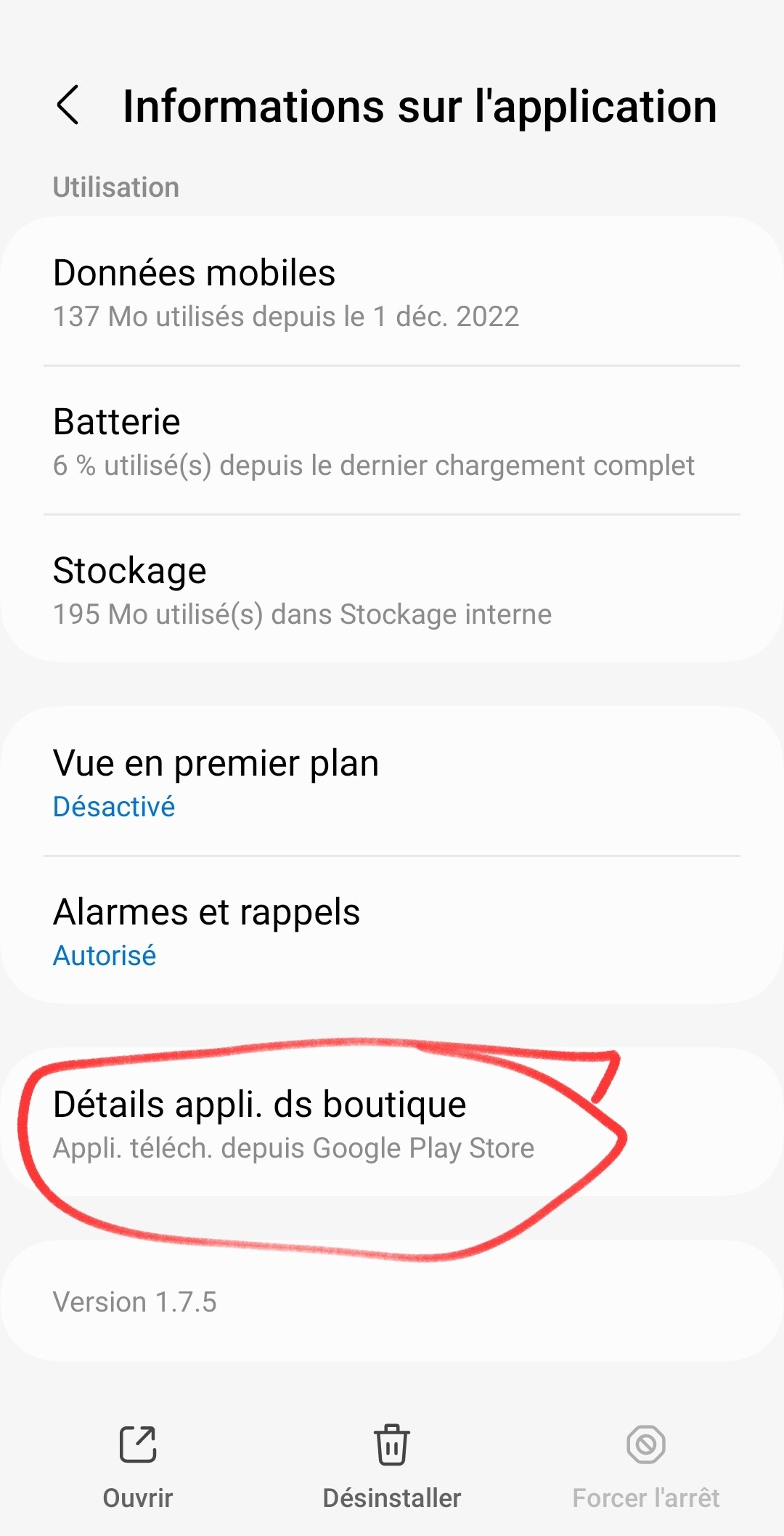784x1536 pixels.
Task: Open the Batterie usage row
Action: pyautogui.click(x=392, y=442)
